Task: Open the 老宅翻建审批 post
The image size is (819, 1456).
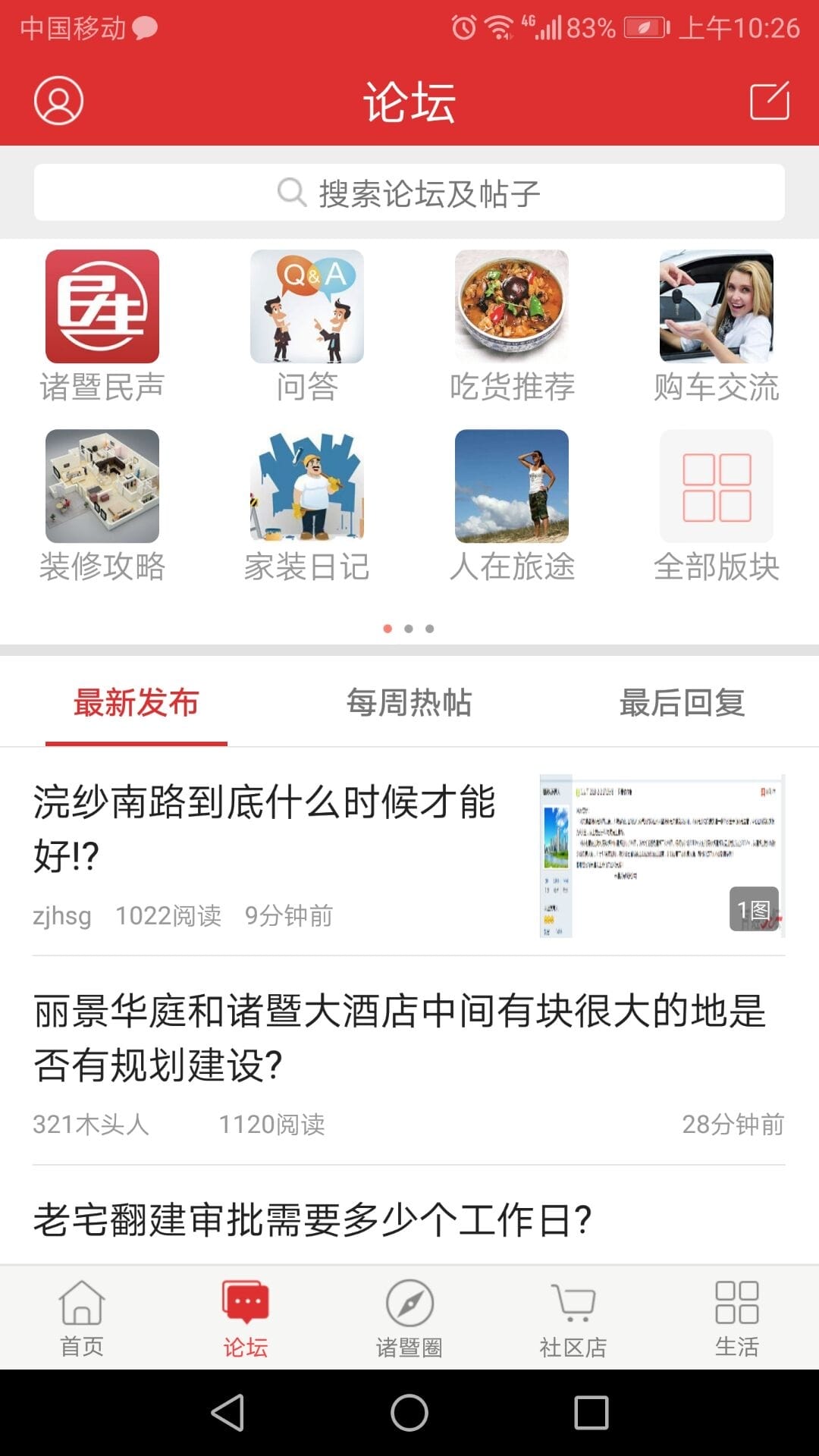Action: click(313, 1213)
